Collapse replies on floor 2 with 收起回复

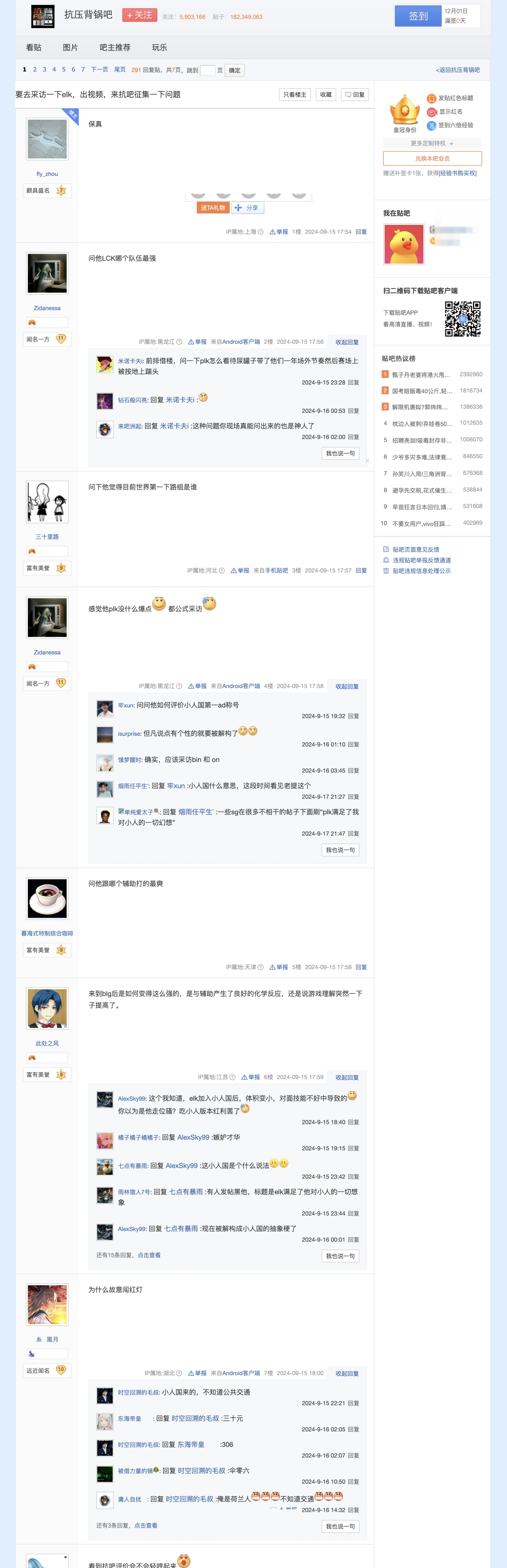click(347, 342)
